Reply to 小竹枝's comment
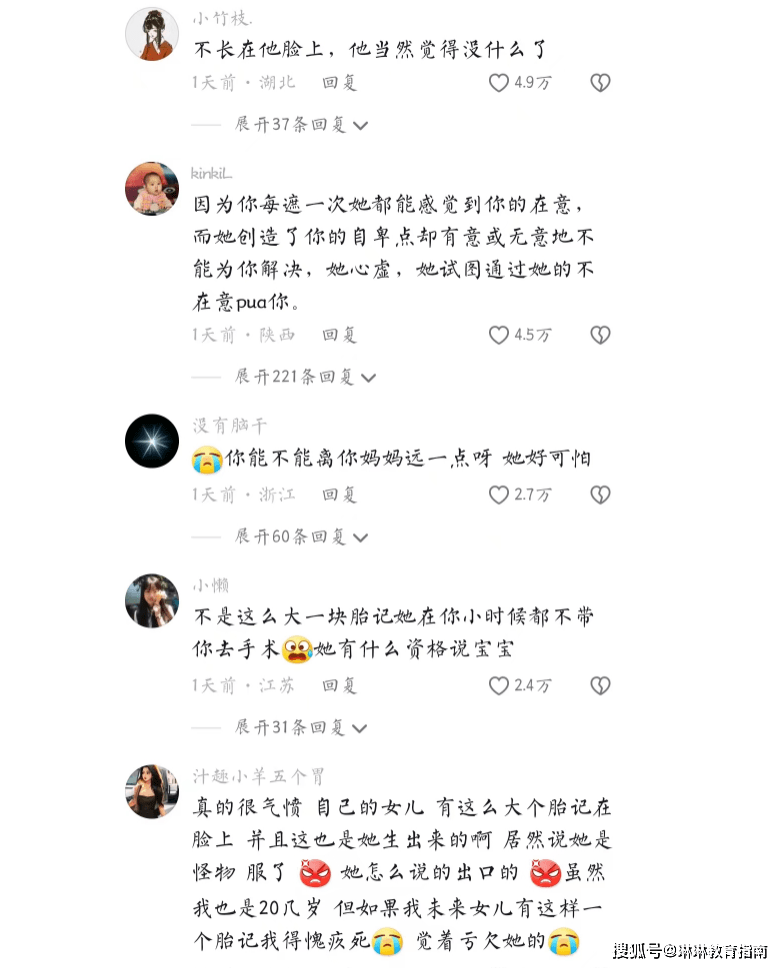782x968 pixels. (340, 83)
